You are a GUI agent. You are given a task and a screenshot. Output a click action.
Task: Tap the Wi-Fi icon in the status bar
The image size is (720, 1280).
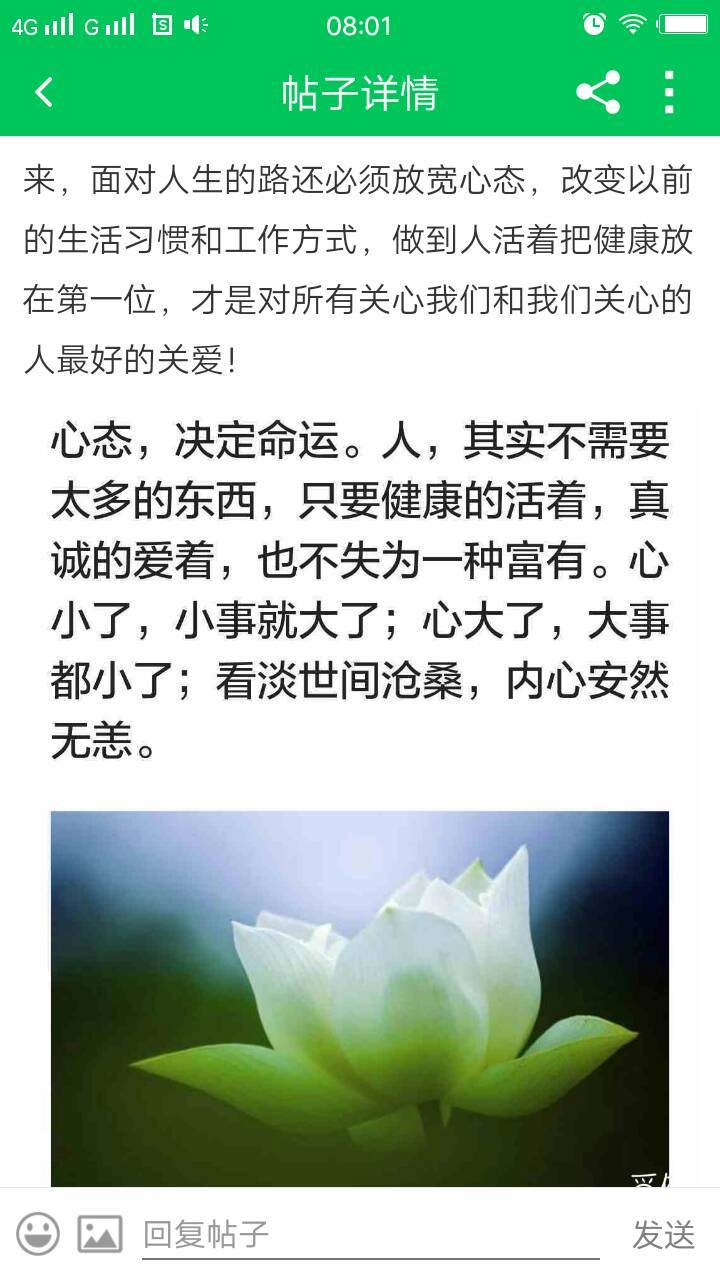[633, 25]
